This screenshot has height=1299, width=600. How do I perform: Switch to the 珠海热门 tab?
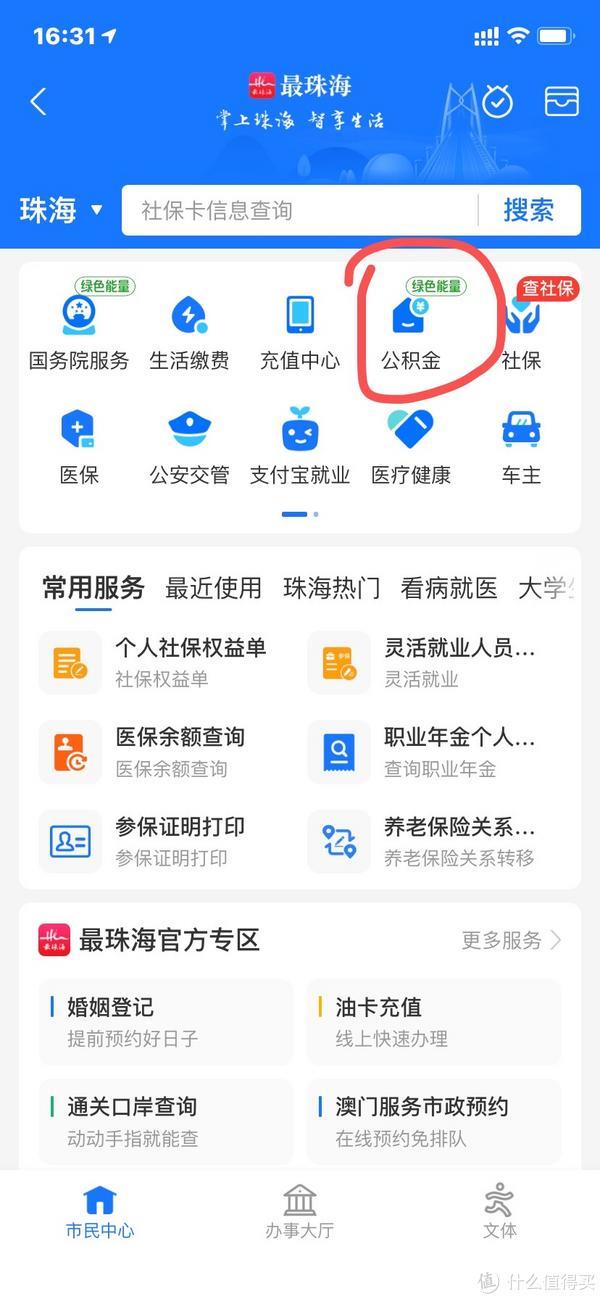point(331,588)
